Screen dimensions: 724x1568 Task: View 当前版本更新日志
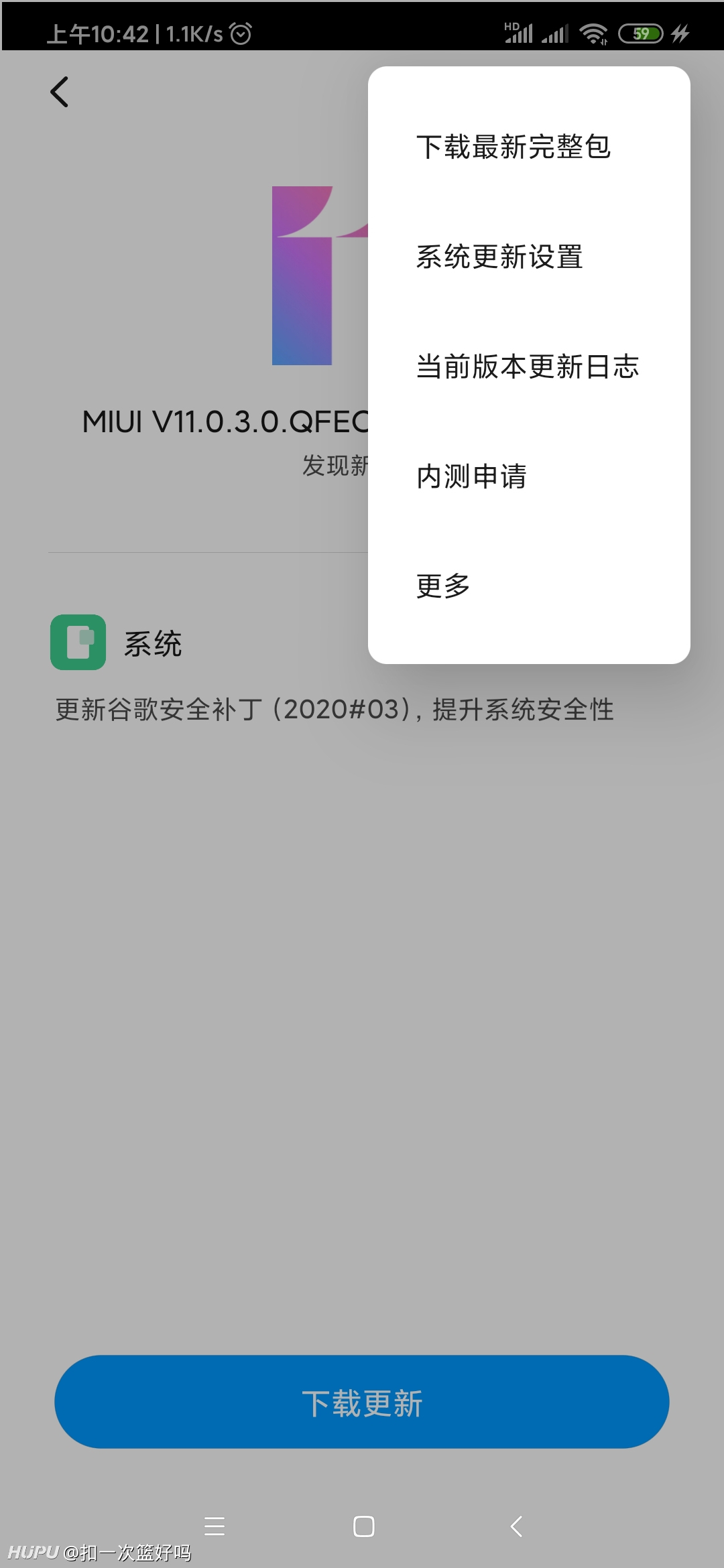529,367
